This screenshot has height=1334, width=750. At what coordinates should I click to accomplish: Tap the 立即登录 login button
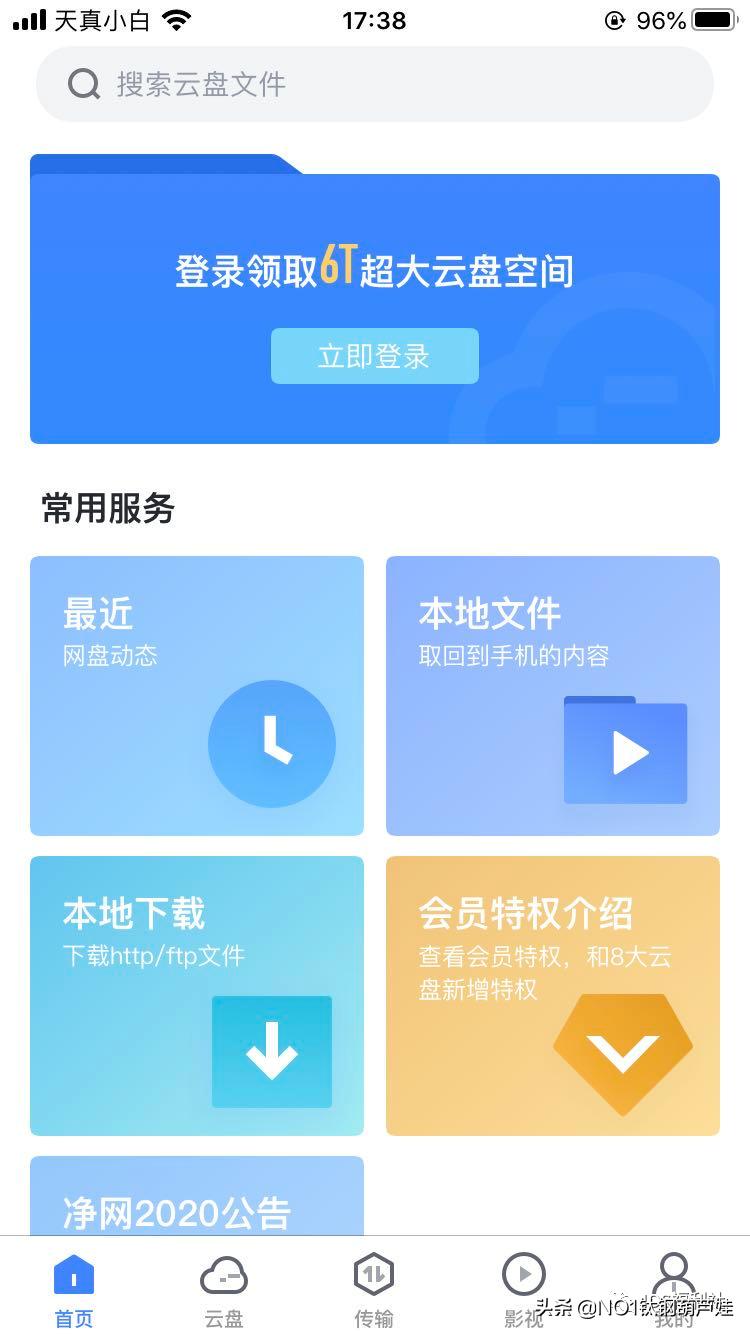[x=374, y=355]
